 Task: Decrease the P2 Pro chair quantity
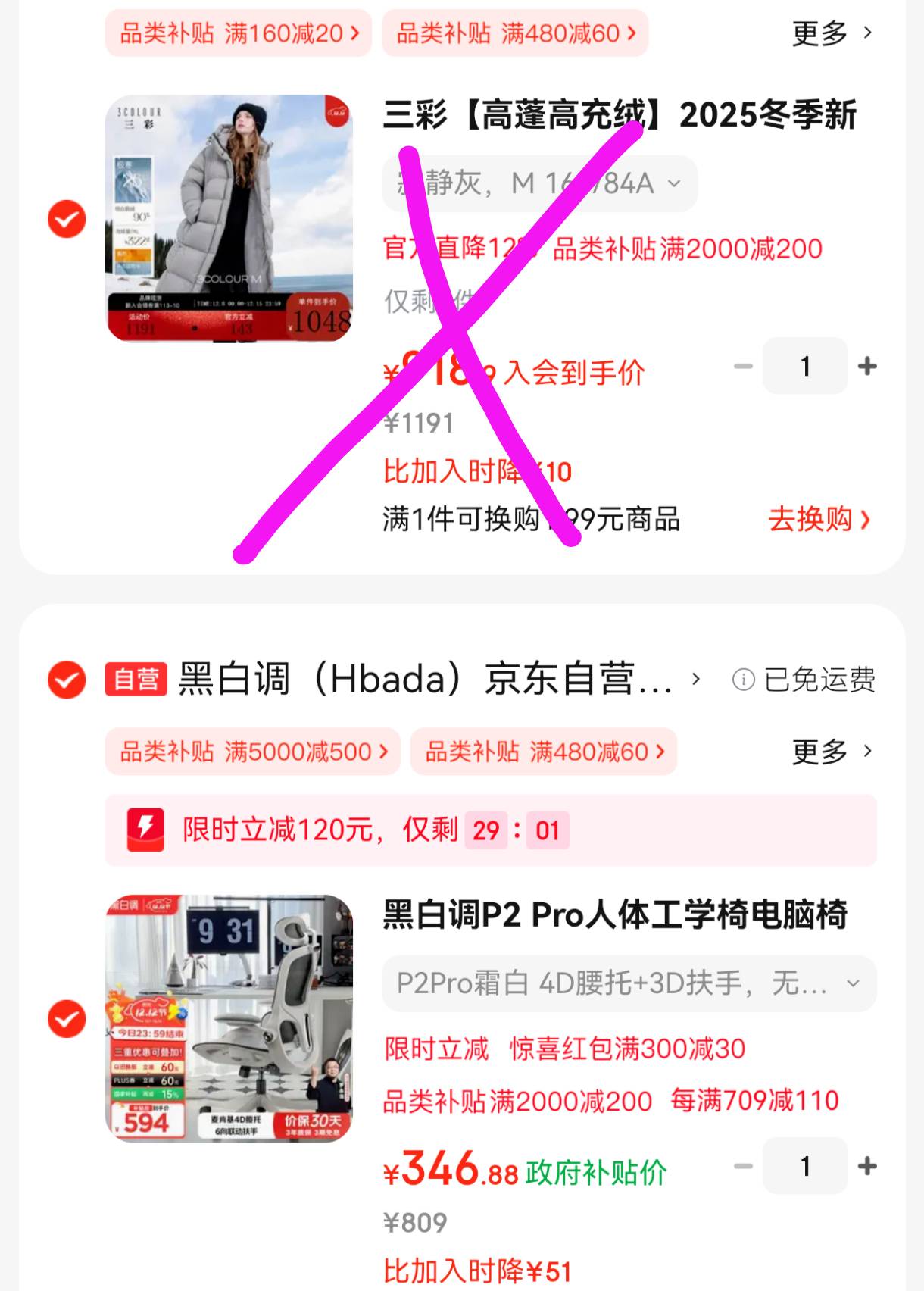click(743, 1166)
